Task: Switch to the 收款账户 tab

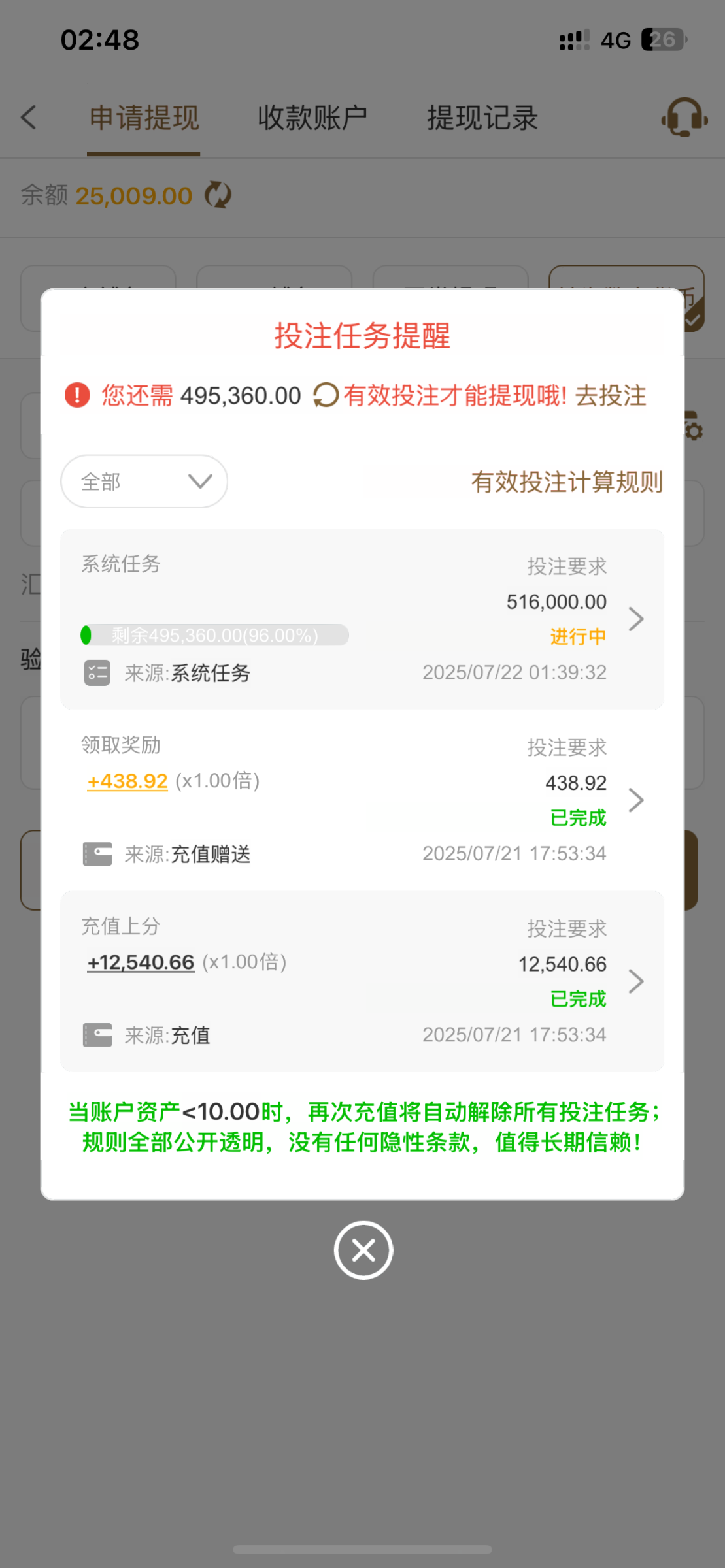Action: pos(312,118)
